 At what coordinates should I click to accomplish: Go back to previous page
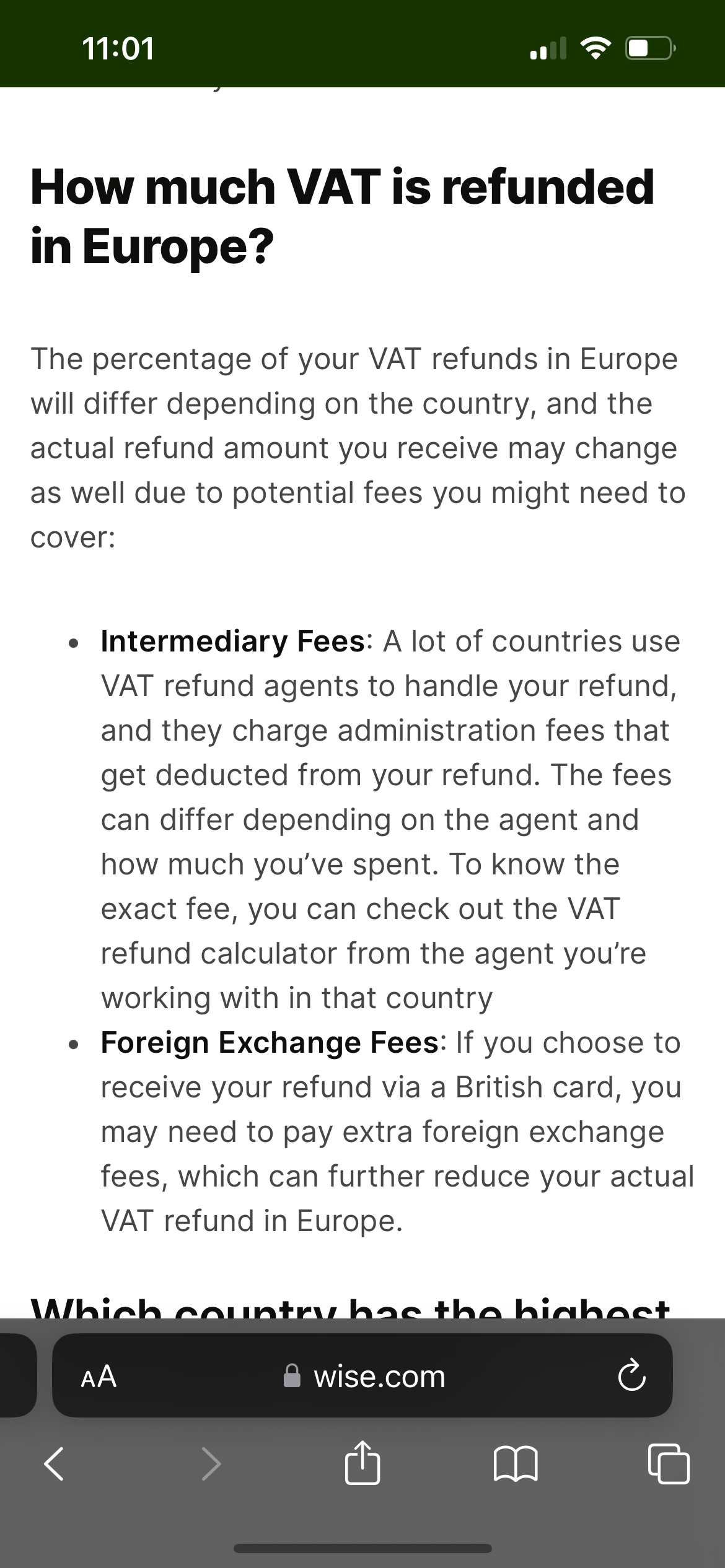[x=55, y=1464]
